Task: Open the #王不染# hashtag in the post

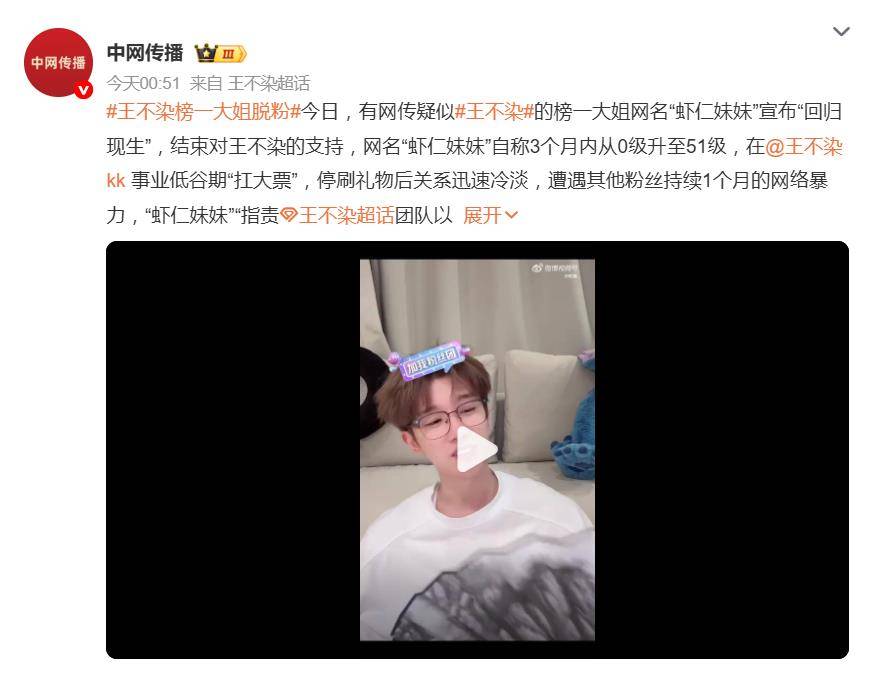Action: pos(493,112)
